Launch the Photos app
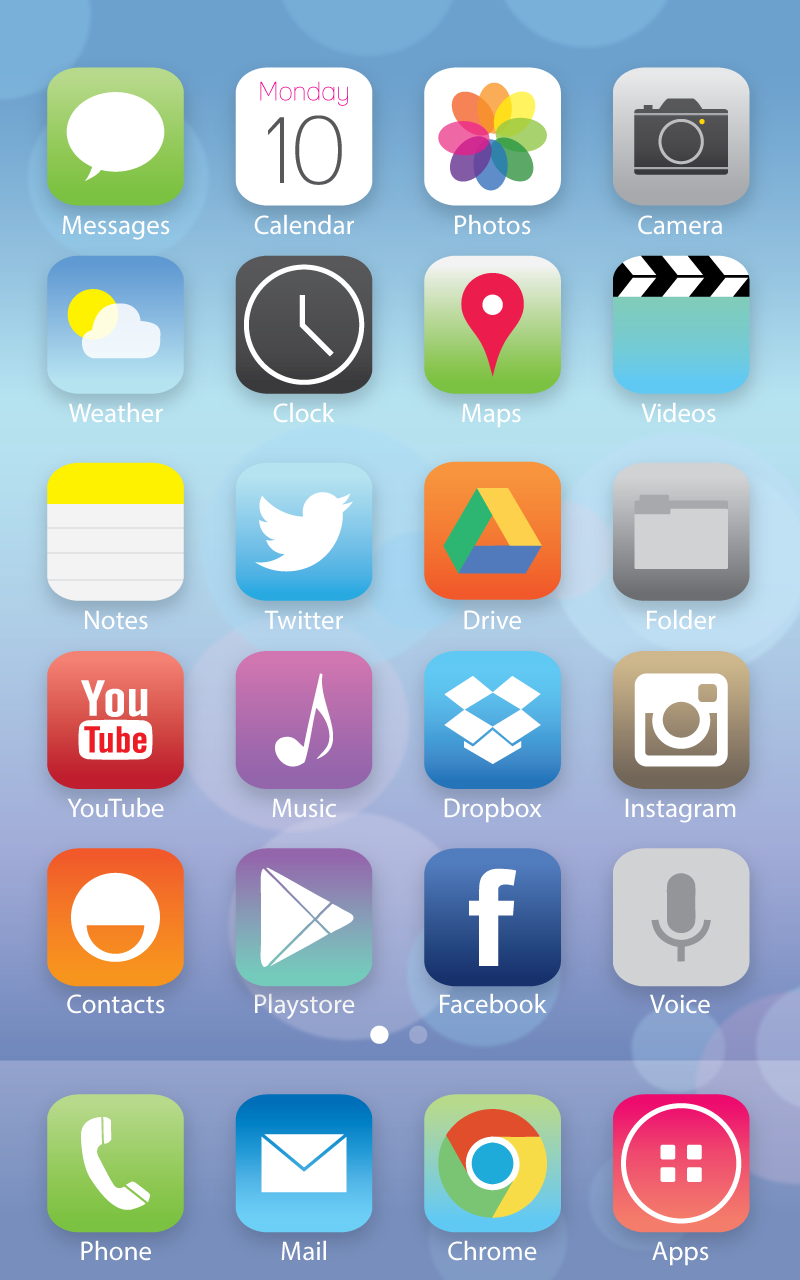The height and width of the screenshot is (1280, 800). coord(492,137)
